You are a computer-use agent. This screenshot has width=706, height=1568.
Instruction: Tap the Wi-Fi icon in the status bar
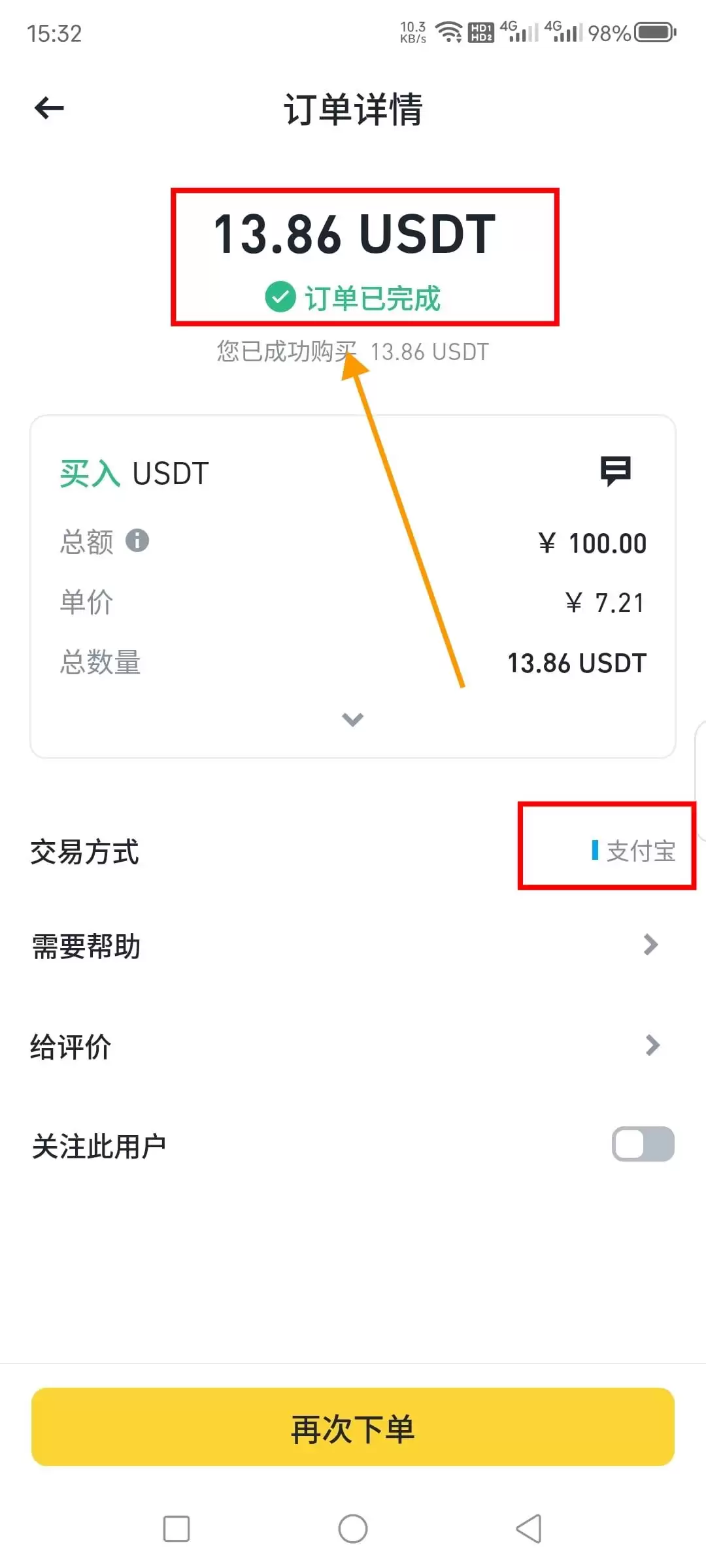coord(449,31)
